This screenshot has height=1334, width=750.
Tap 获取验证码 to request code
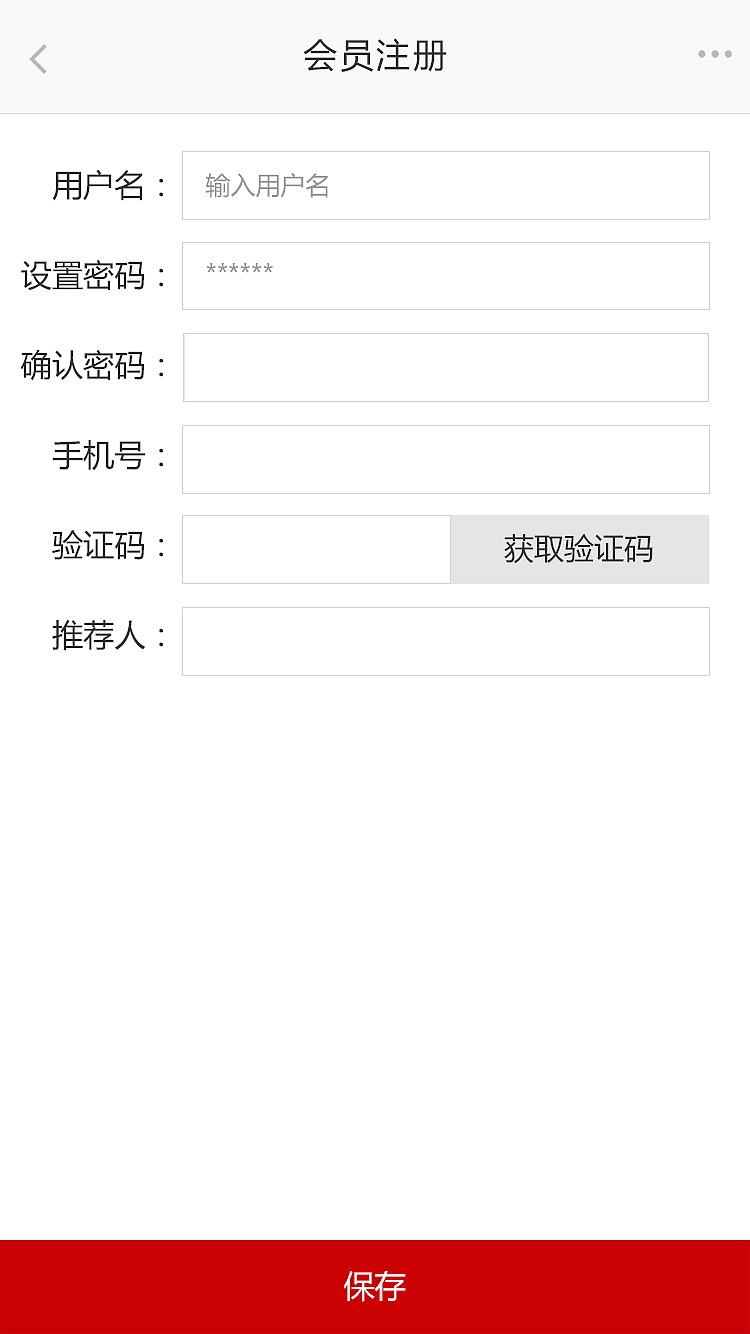[x=579, y=549]
